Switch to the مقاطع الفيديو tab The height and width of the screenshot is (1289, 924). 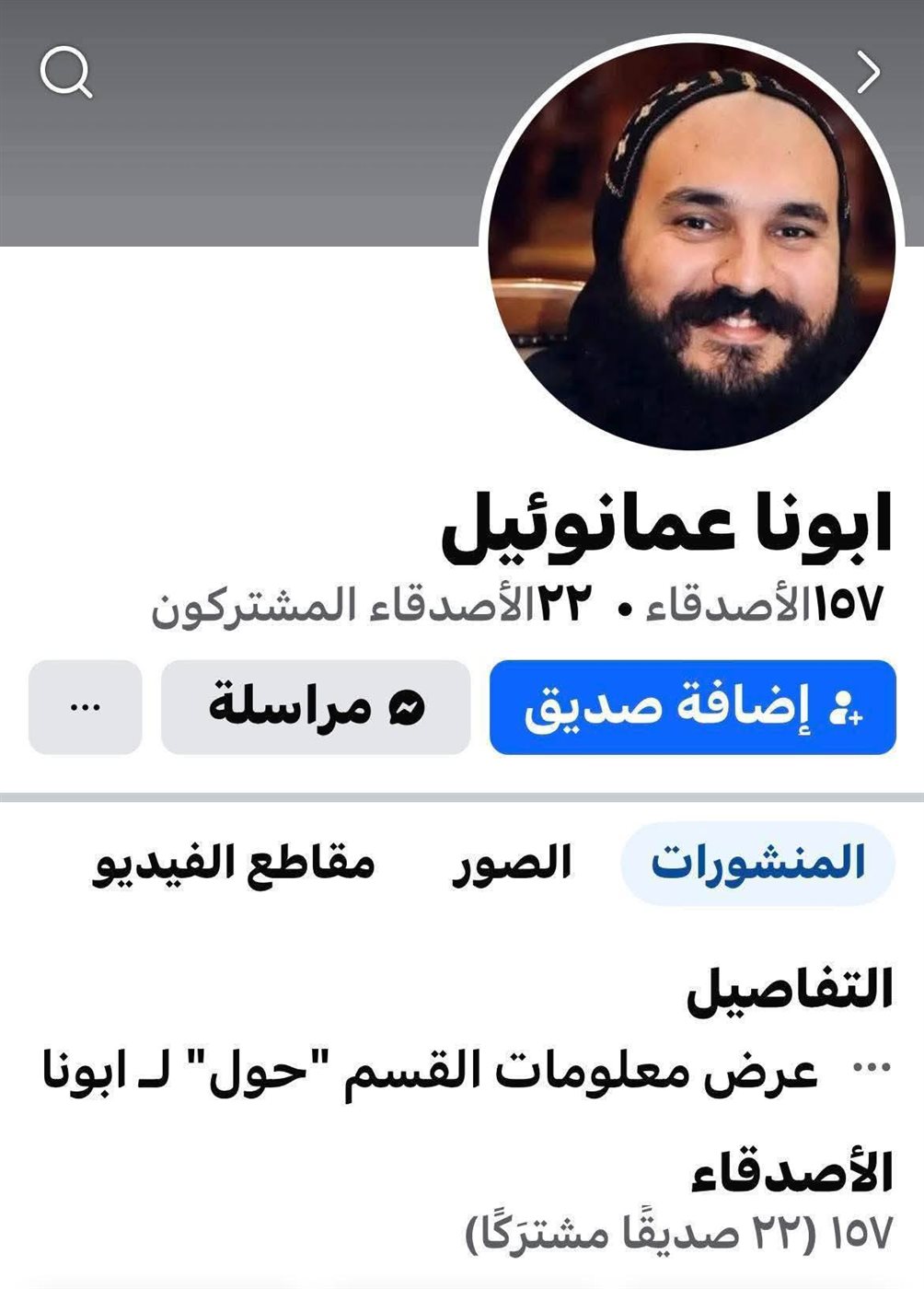(234, 864)
